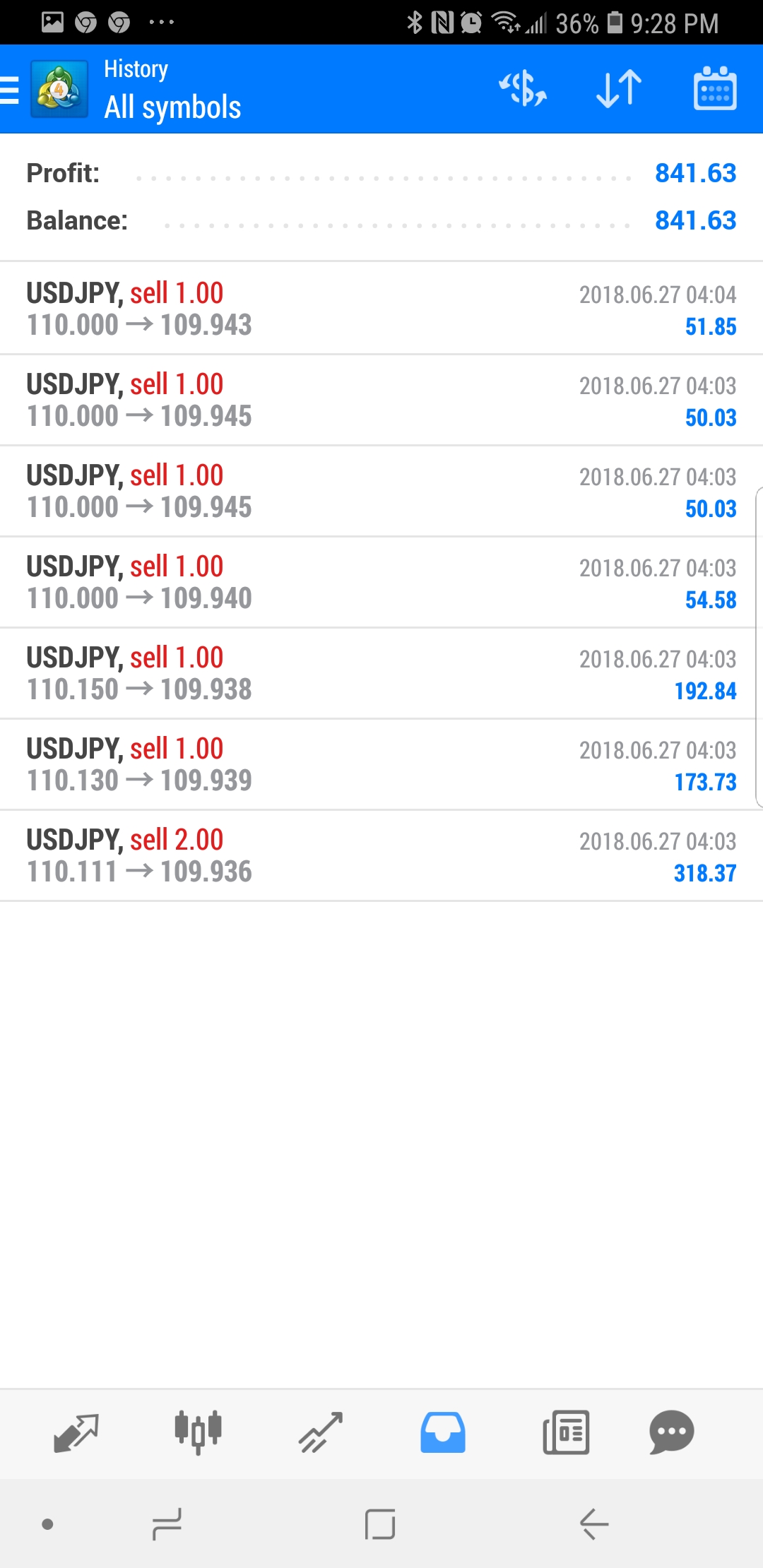Switch to the Trade tab
The image size is (763, 1568).
coord(321,1432)
